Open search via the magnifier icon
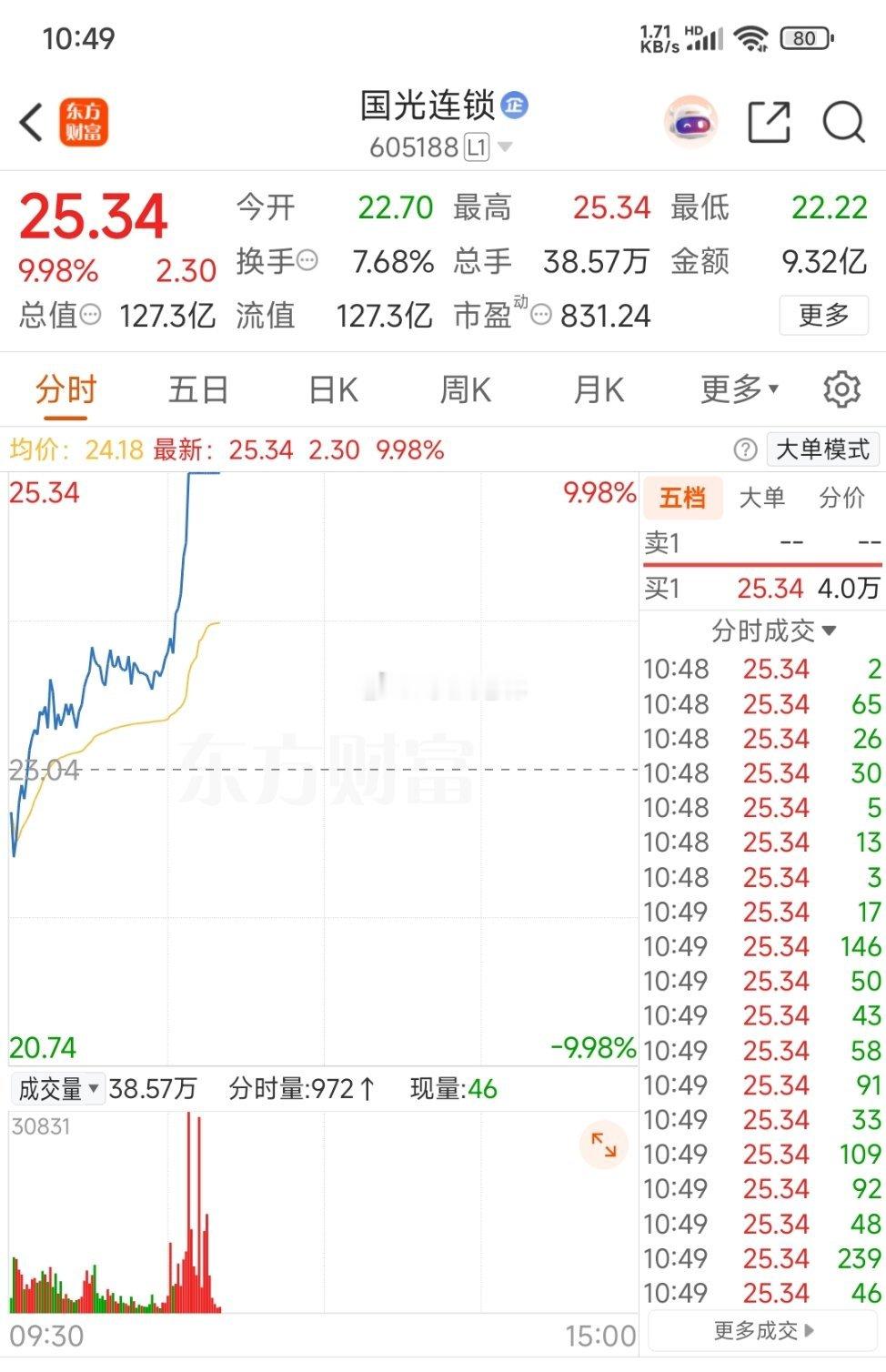Viewport: 886px width, 1372px height. [x=844, y=121]
